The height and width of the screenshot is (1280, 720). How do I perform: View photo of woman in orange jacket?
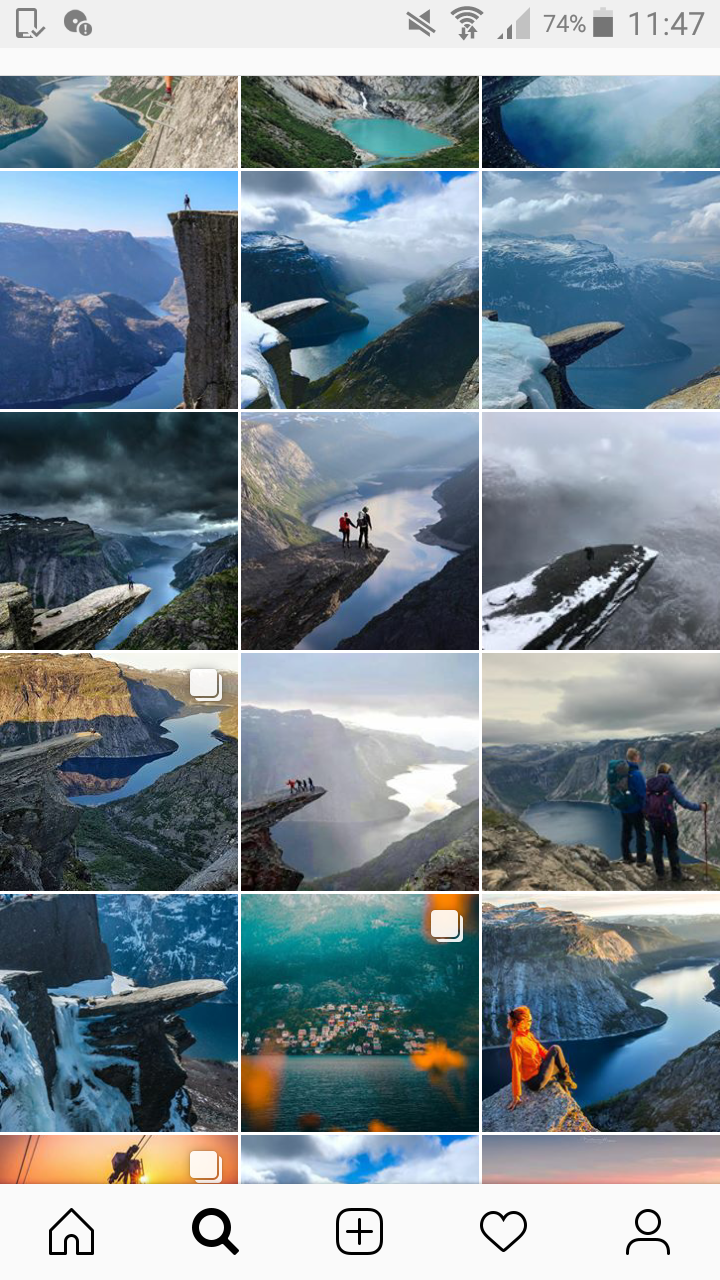click(600, 1013)
